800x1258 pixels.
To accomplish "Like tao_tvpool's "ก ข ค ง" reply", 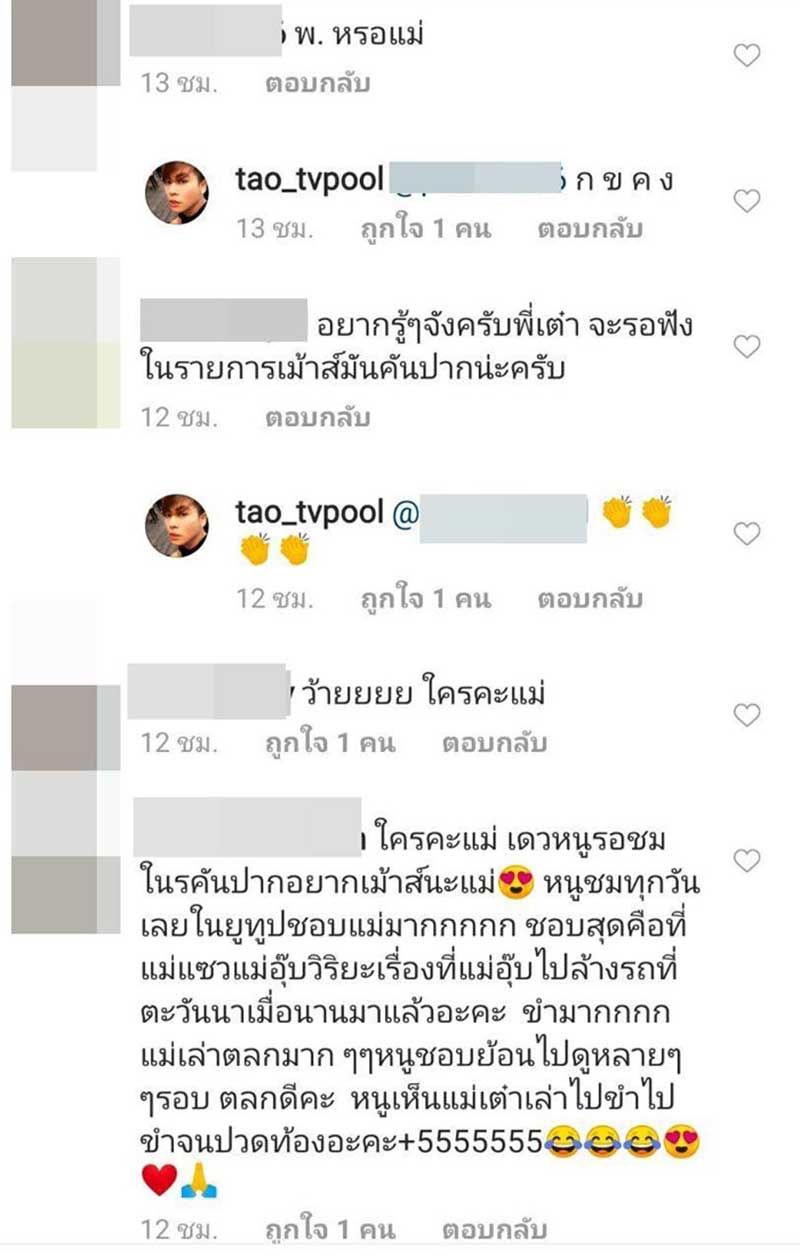I will pyautogui.click(x=747, y=202).
